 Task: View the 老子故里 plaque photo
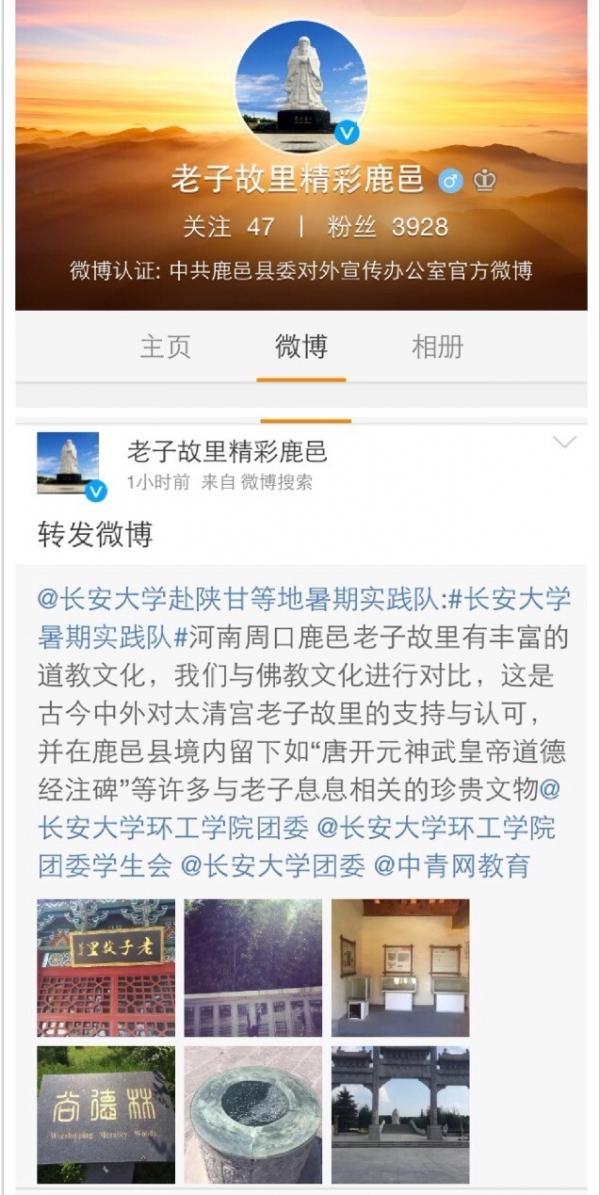click(106, 967)
